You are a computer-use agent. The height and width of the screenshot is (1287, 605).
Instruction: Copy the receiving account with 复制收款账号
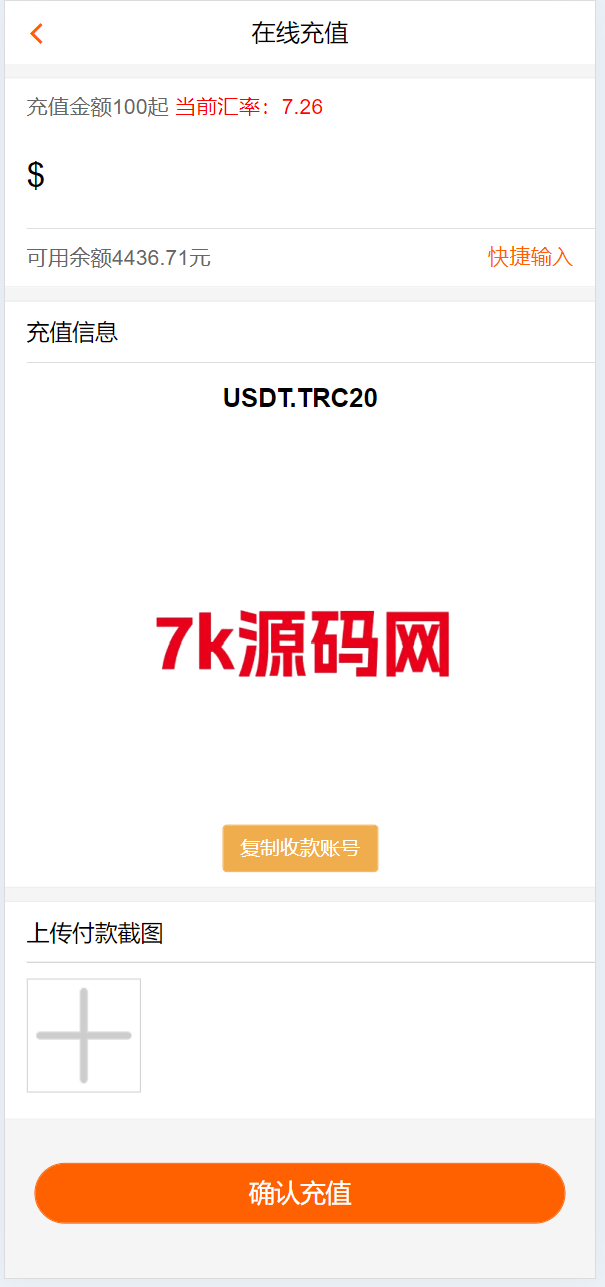point(300,848)
